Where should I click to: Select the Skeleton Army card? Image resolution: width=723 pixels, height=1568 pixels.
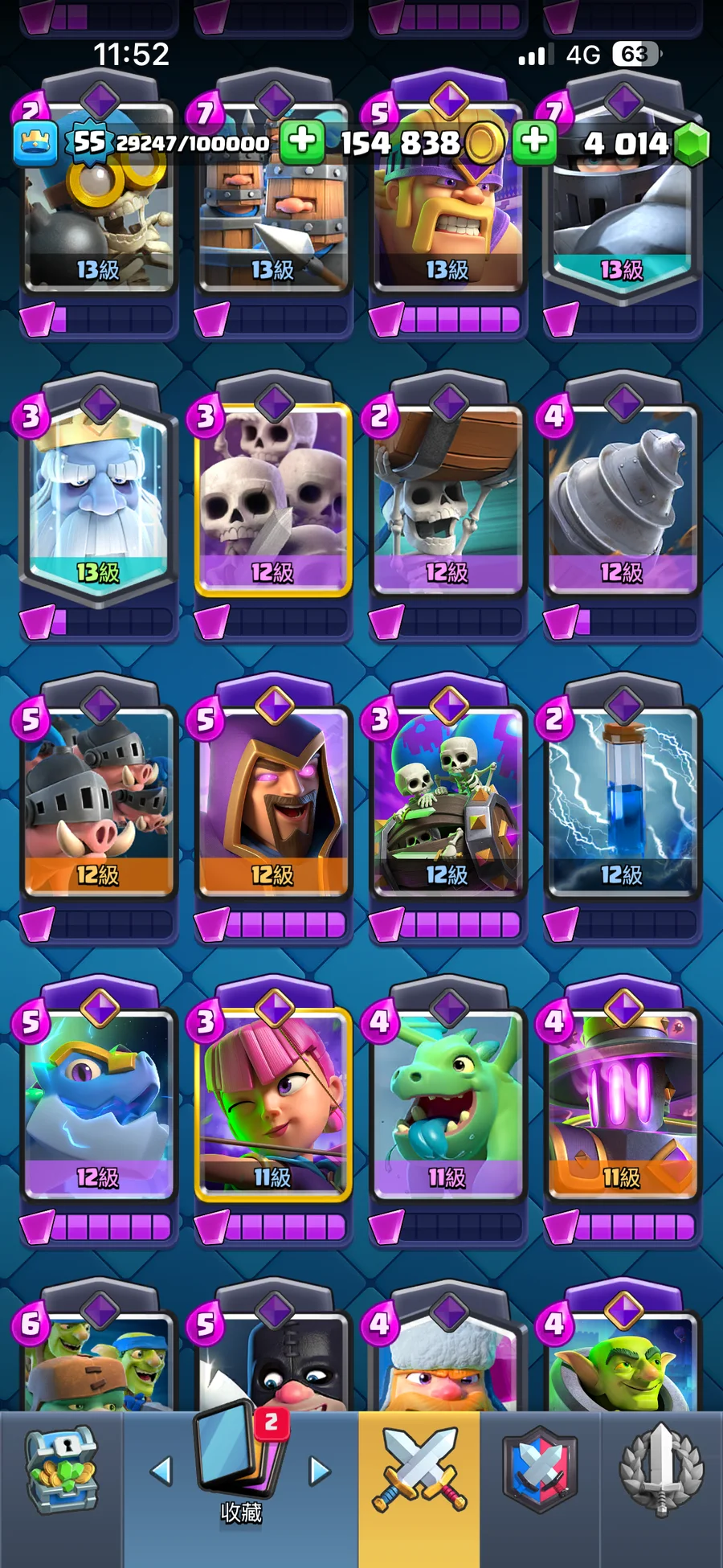[273, 500]
